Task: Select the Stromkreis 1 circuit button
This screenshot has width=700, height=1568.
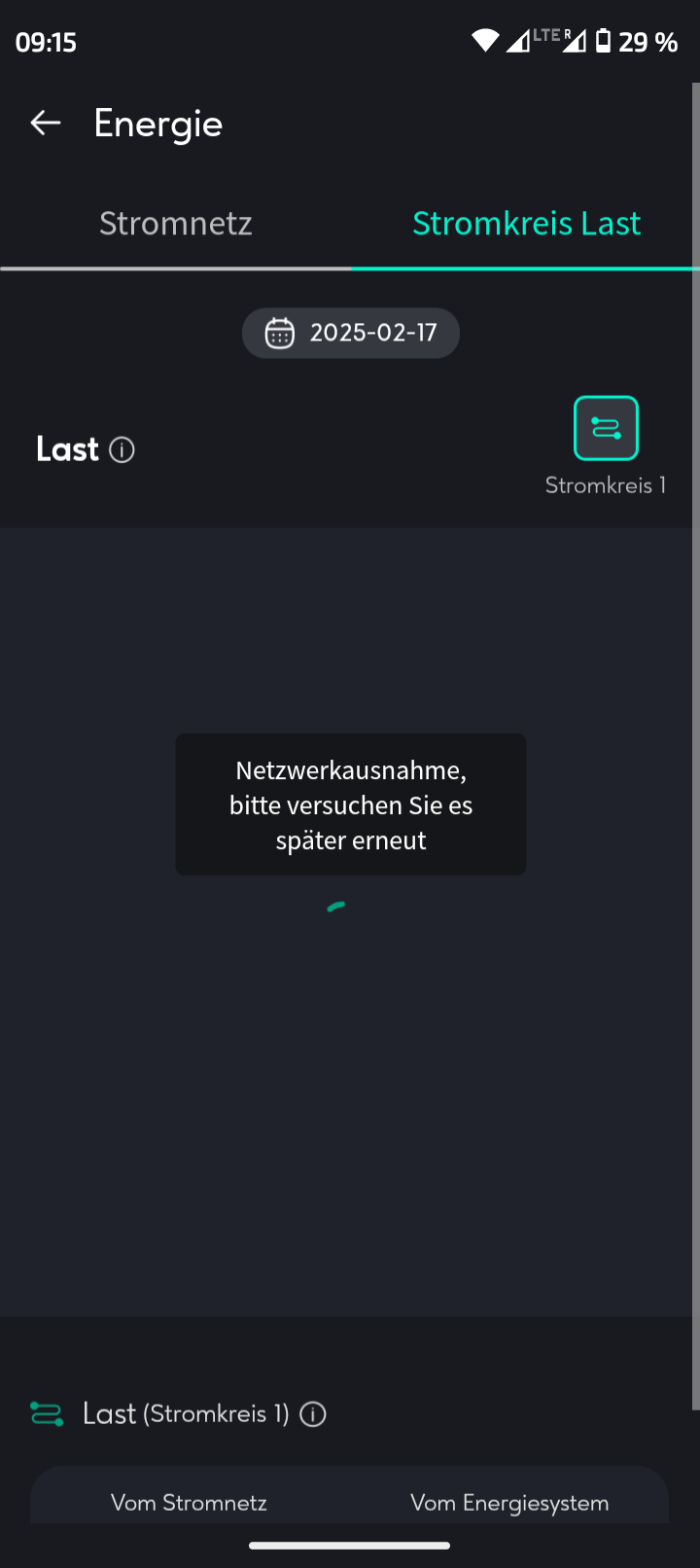Action: click(606, 428)
